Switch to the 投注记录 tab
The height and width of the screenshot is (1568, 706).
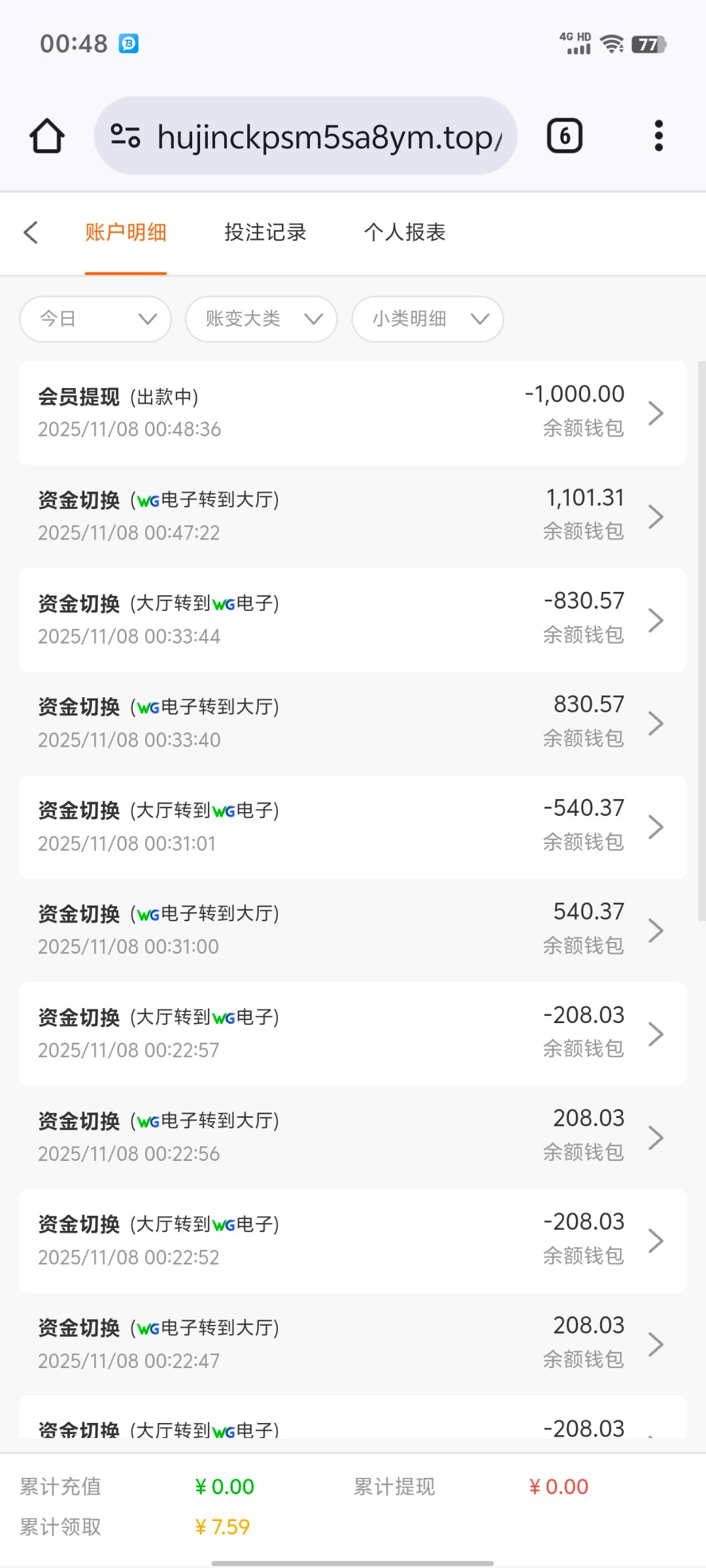pyautogui.click(x=265, y=232)
